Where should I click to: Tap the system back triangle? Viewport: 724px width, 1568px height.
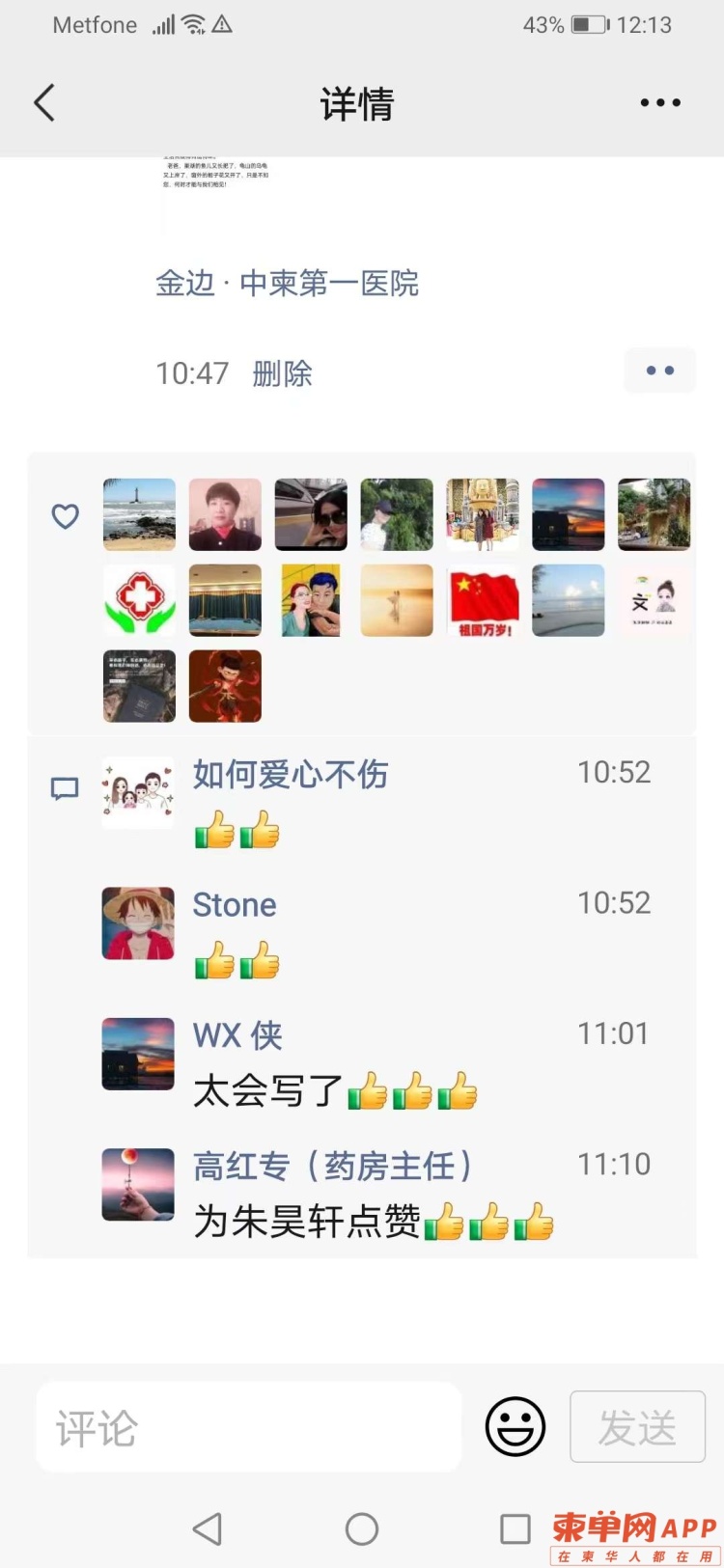point(208,1528)
